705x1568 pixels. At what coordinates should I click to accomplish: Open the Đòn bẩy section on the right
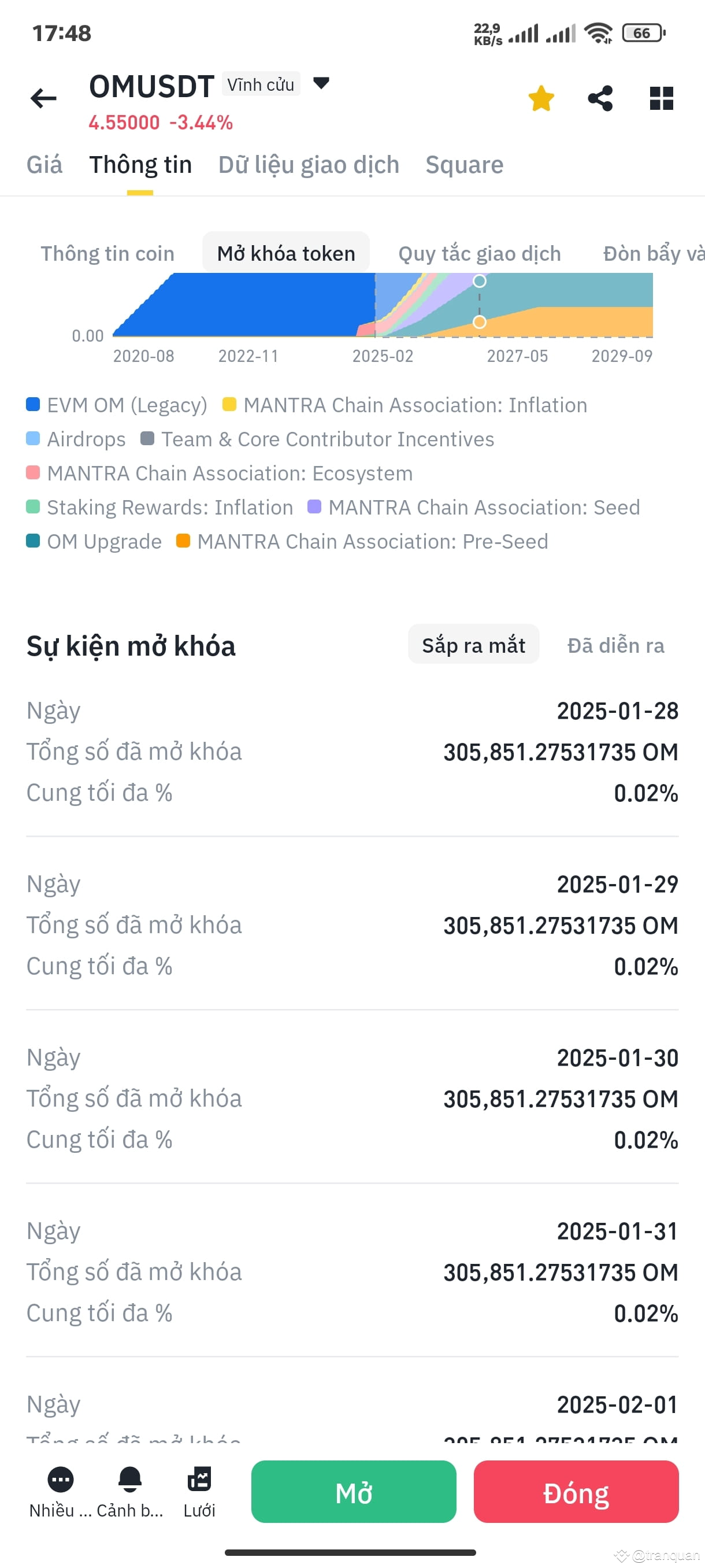(x=651, y=253)
